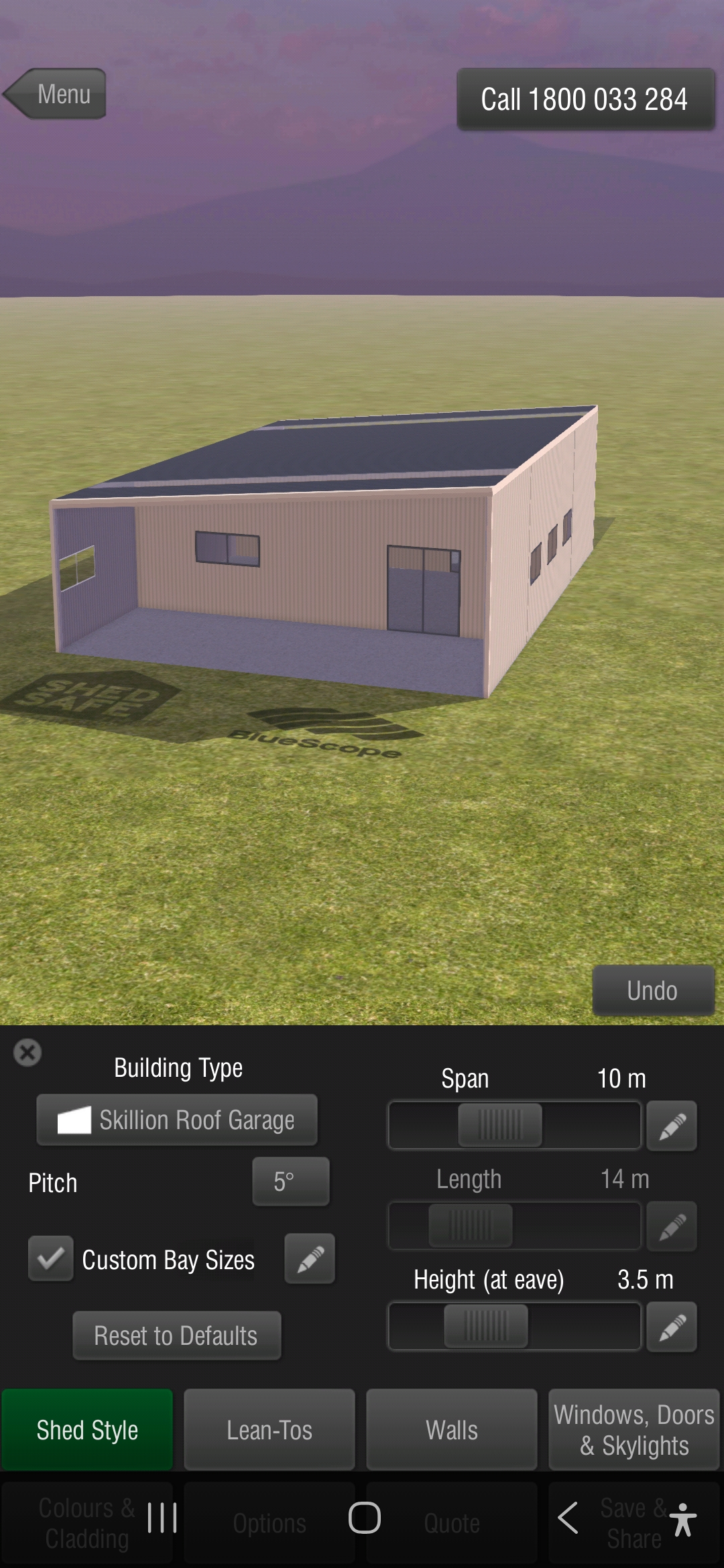Image resolution: width=724 pixels, height=1568 pixels.
Task: Undo the last change
Action: click(x=653, y=990)
